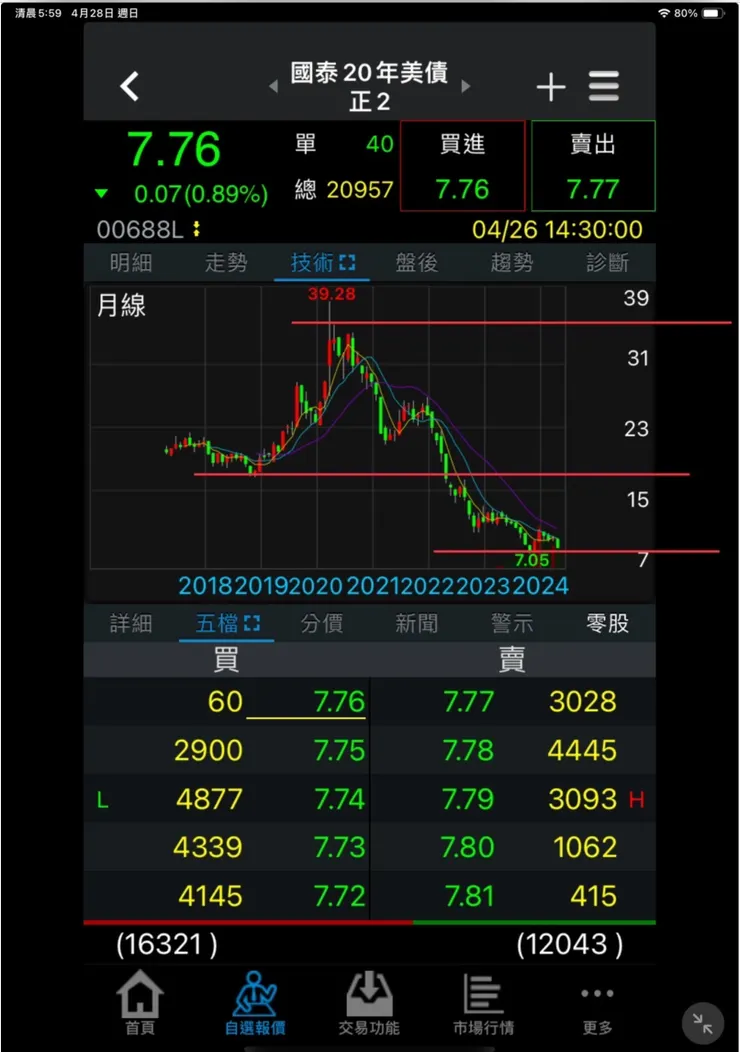Open the add symbol plus icon
This screenshot has height=1052, width=740.
click(x=551, y=87)
